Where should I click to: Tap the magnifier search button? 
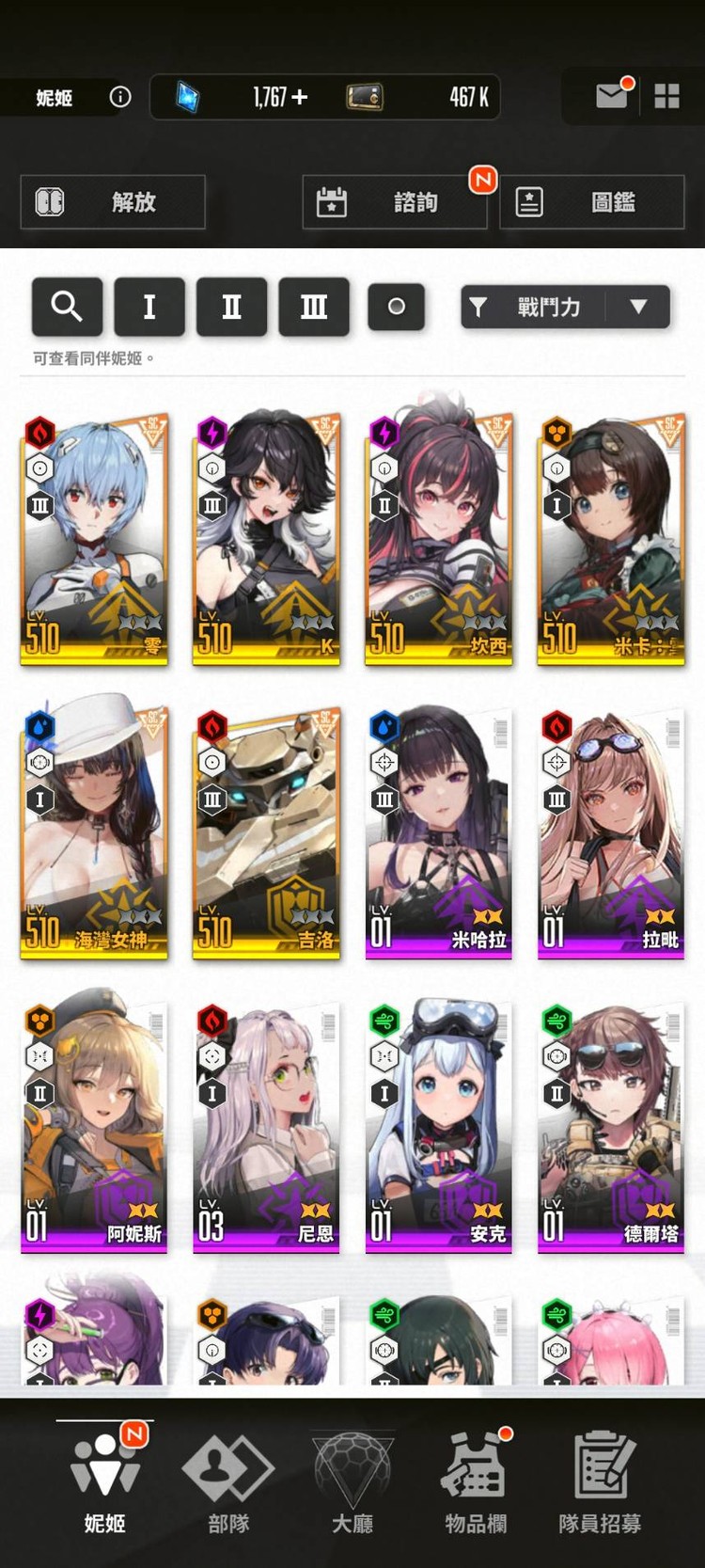point(67,307)
